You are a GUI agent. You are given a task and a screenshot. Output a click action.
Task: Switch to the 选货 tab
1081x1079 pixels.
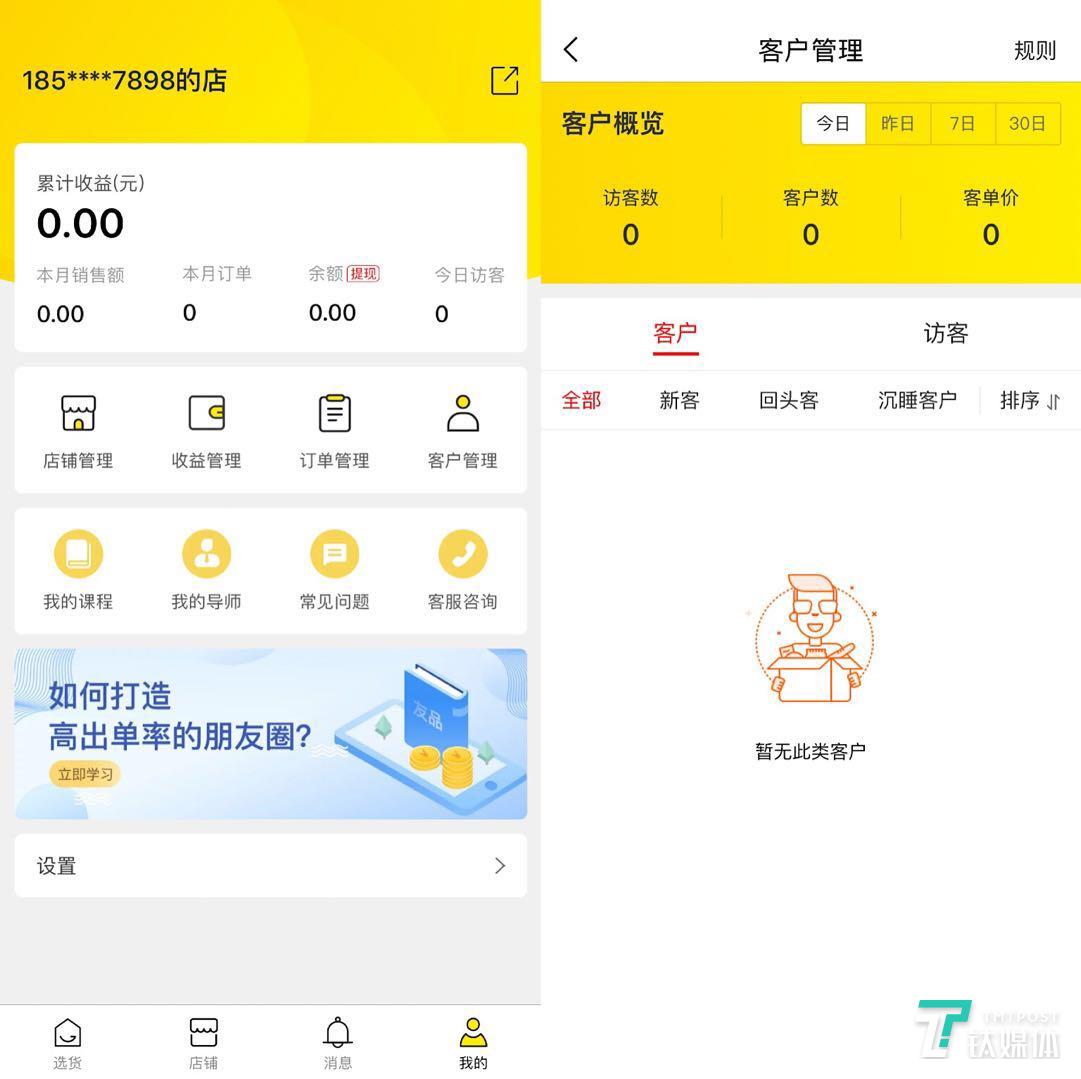pyautogui.click(x=67, y=1042)
